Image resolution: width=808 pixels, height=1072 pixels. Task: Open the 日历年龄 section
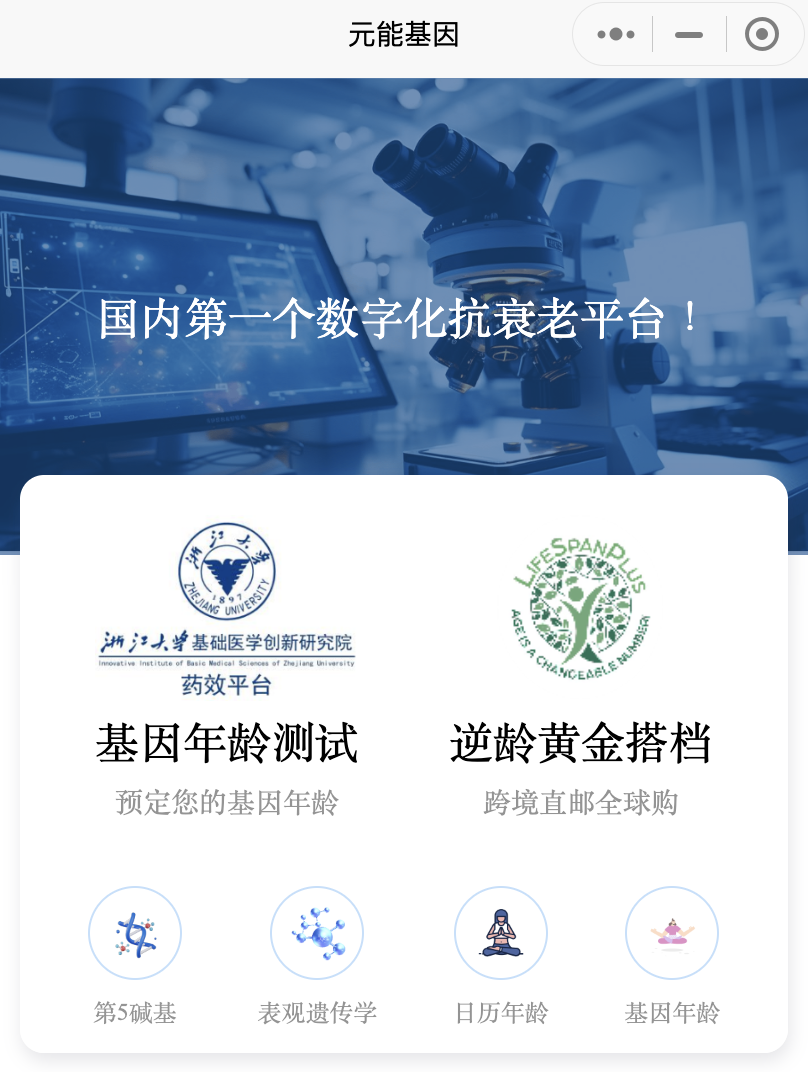[x=501, y=933]
